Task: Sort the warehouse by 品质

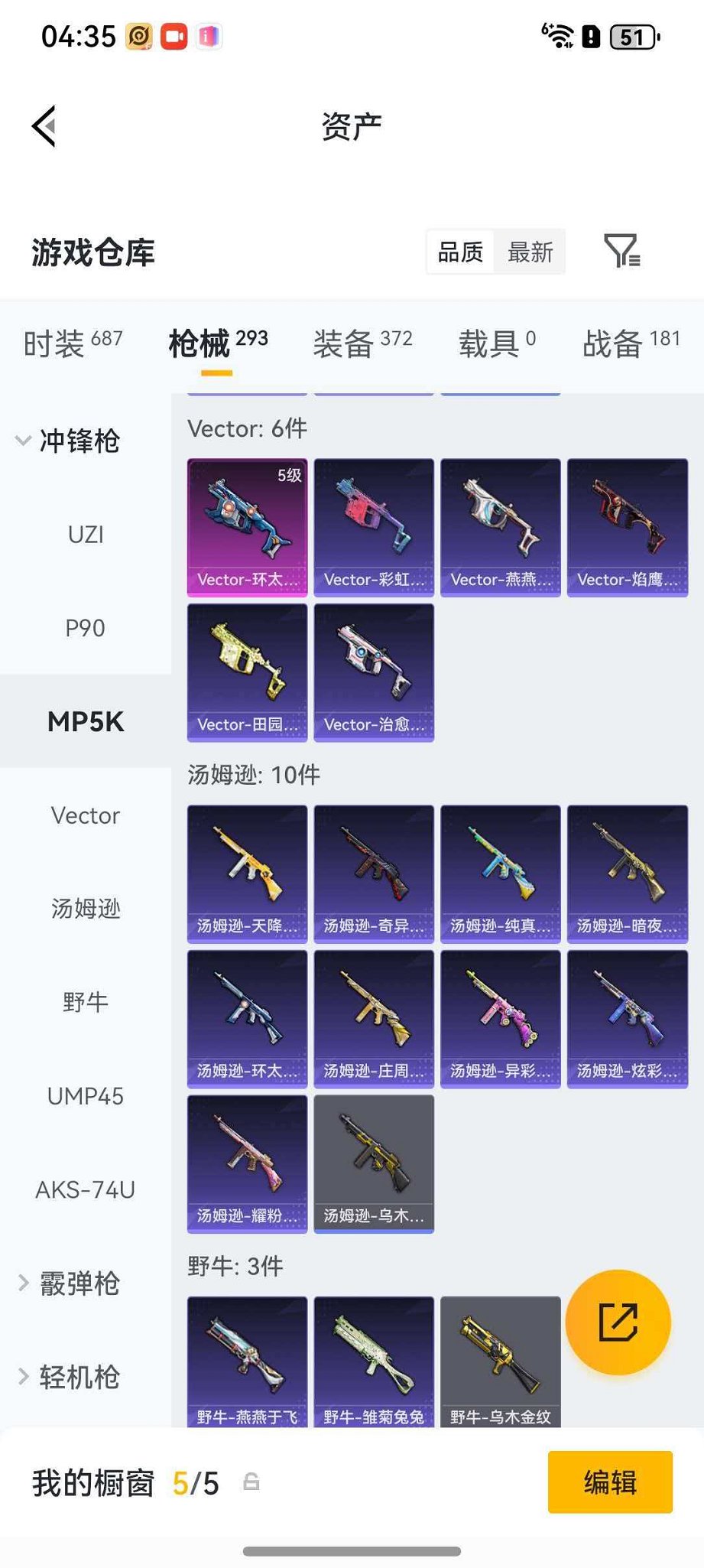Action: point(460,252)
